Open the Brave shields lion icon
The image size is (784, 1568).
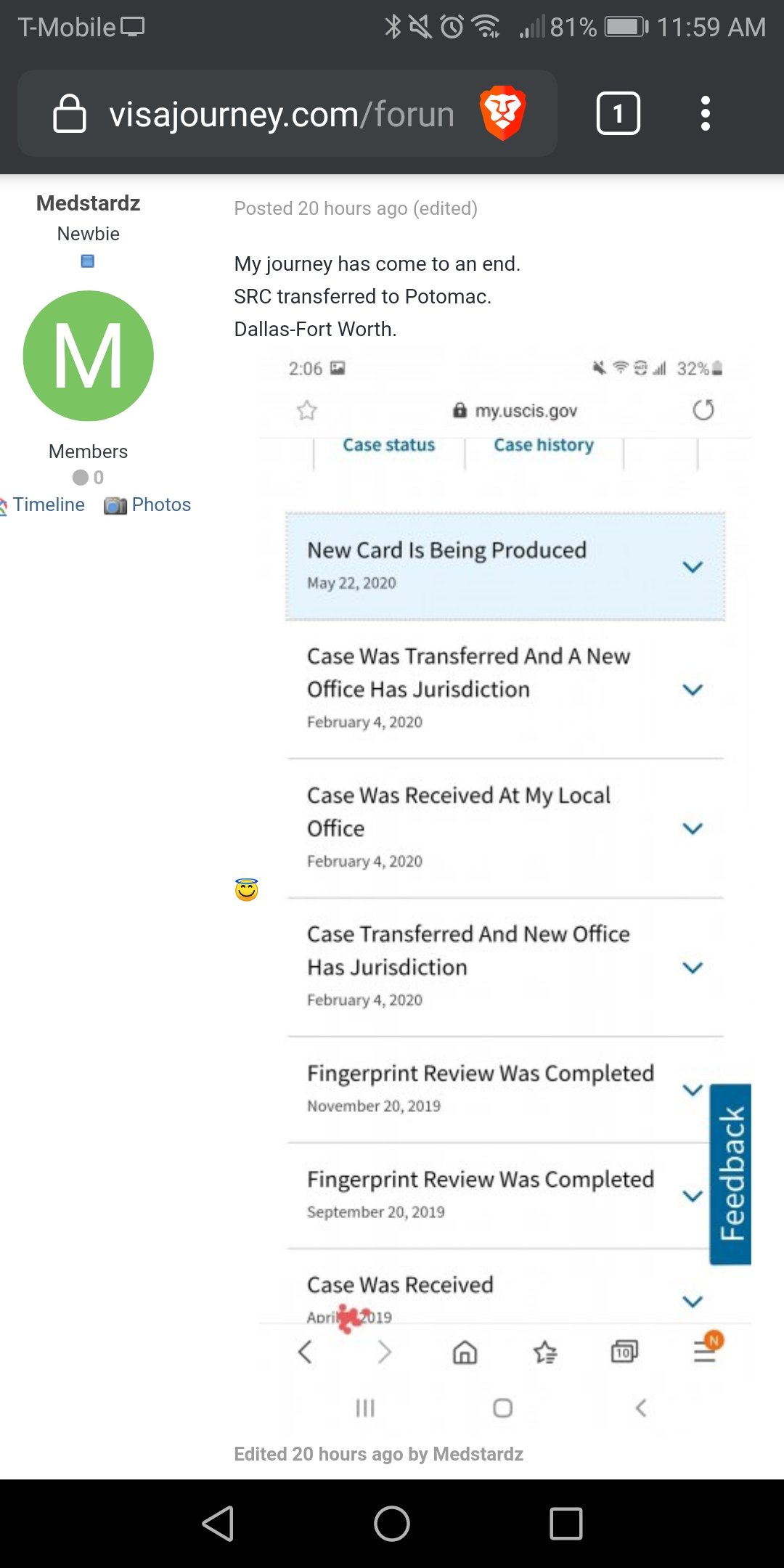[502, 113]
